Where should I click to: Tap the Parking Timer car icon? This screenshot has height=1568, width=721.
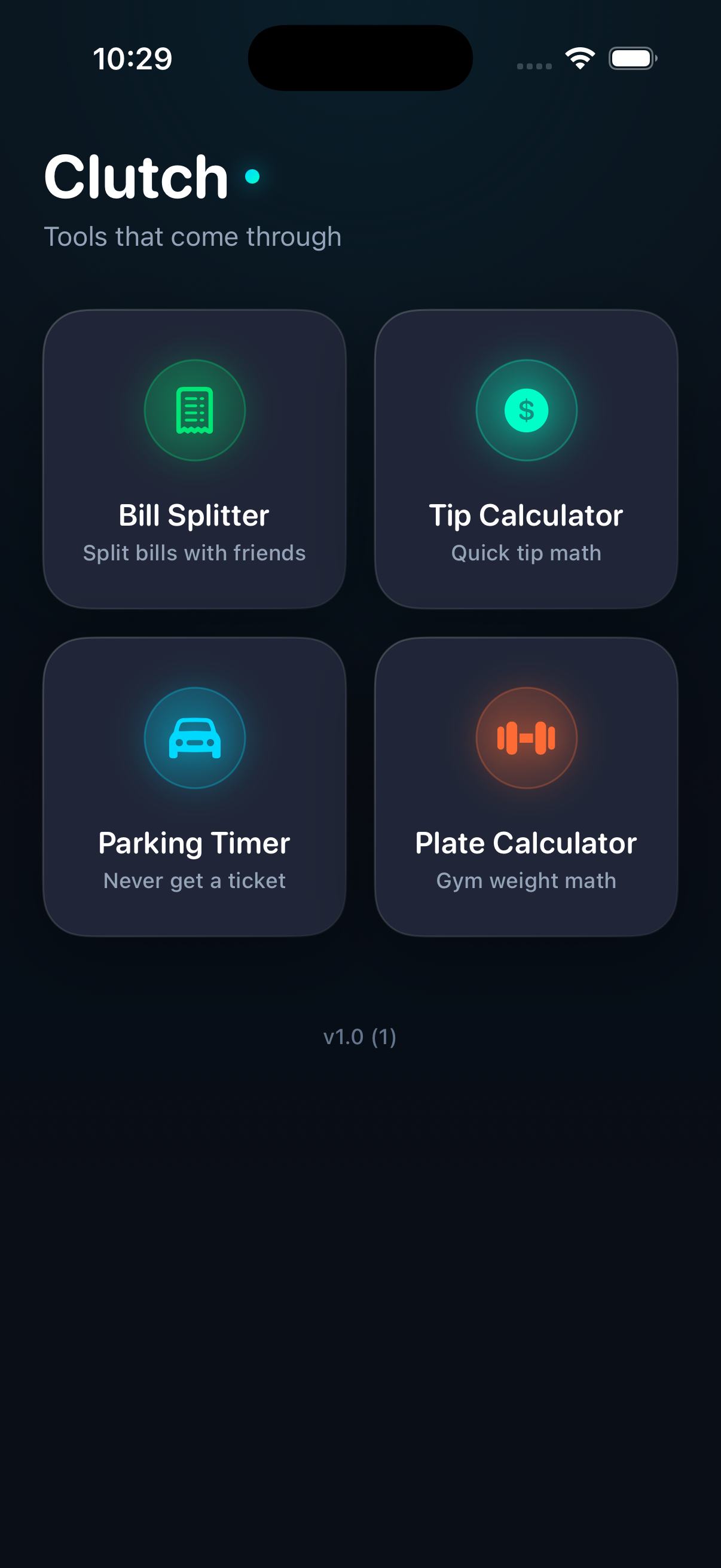click(x=195, y=738)
